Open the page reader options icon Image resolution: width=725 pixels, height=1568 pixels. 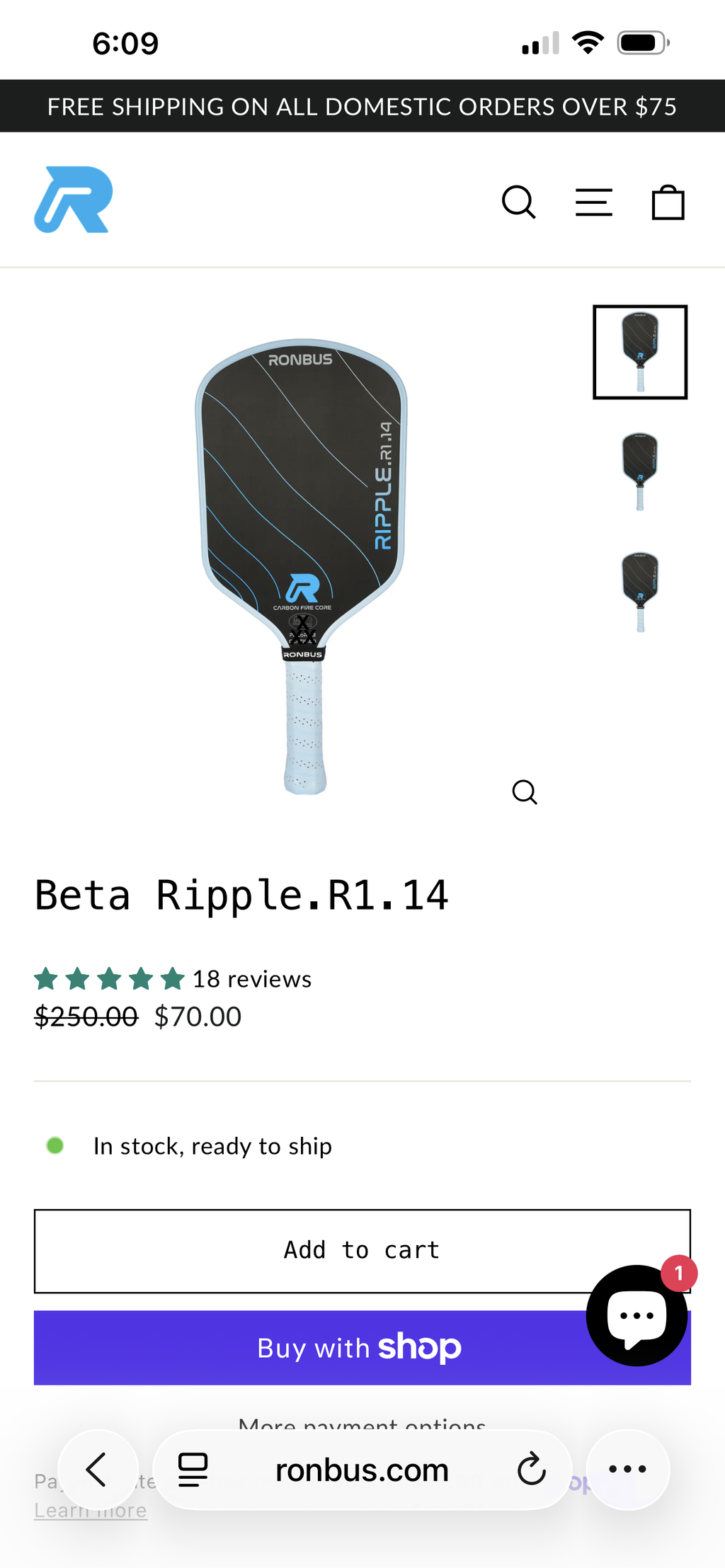coord(193,1470)
